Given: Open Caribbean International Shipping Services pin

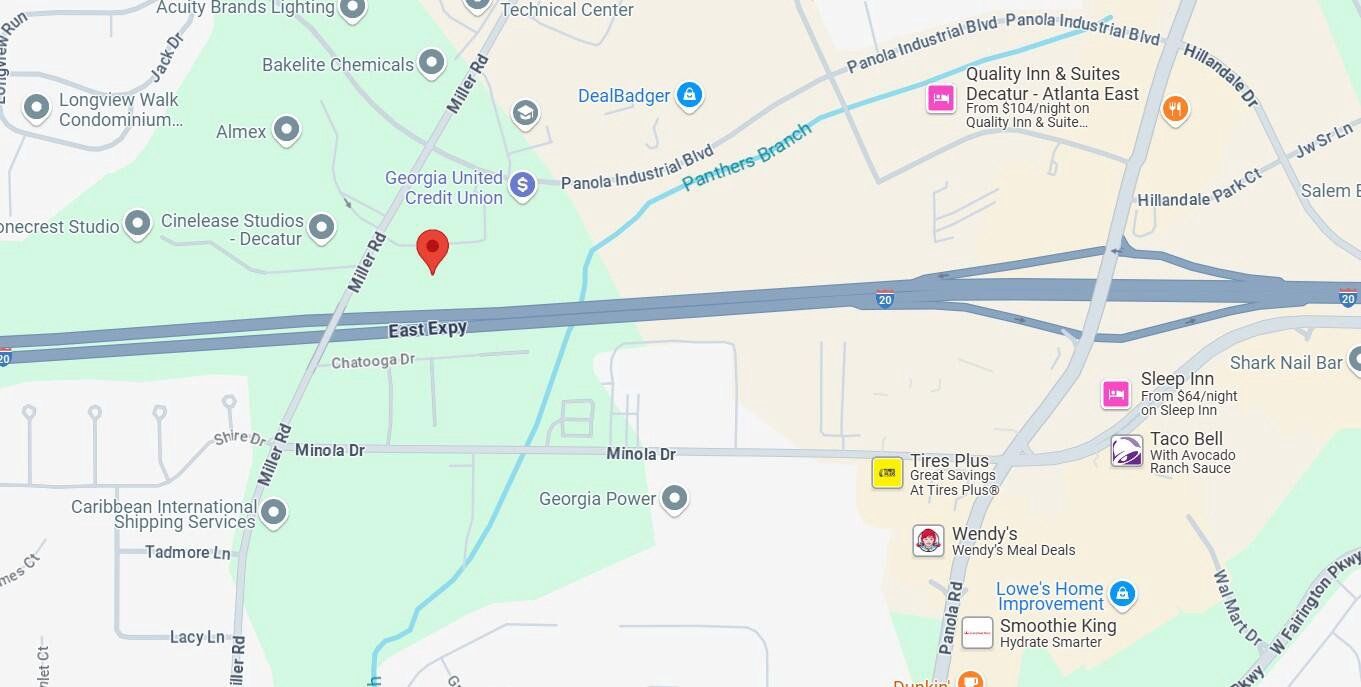Looking at the screenshot, I should pos(274,512).
